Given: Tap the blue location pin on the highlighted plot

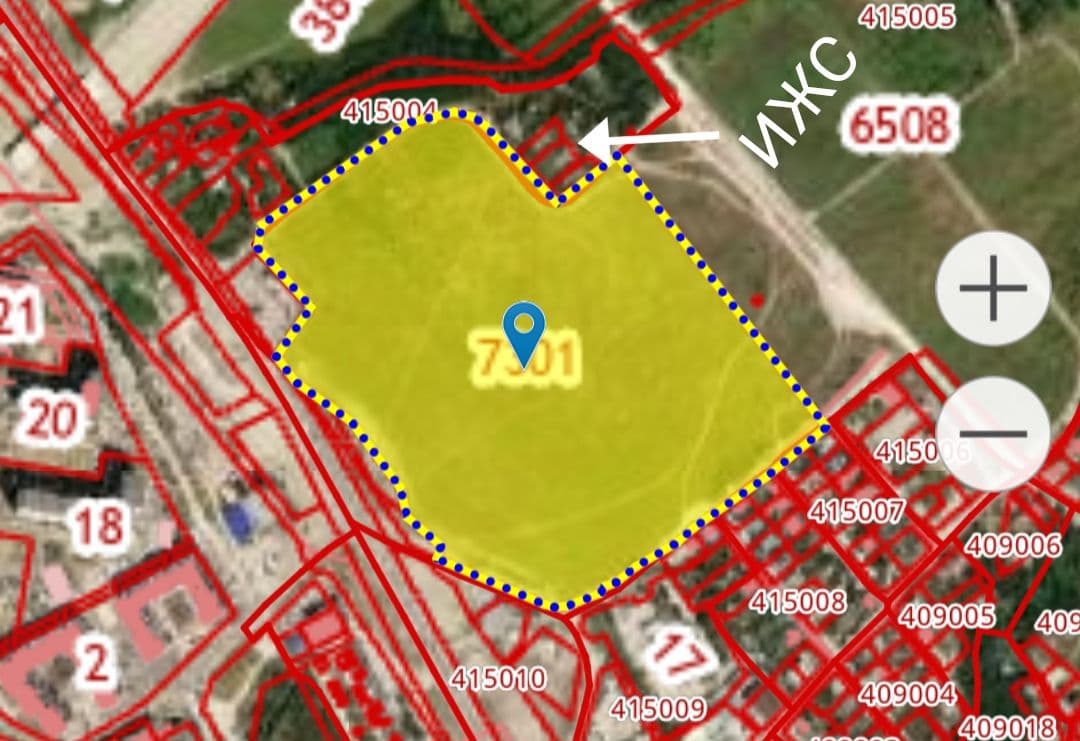Looking at the screenshot, I should tap(524, 330).
